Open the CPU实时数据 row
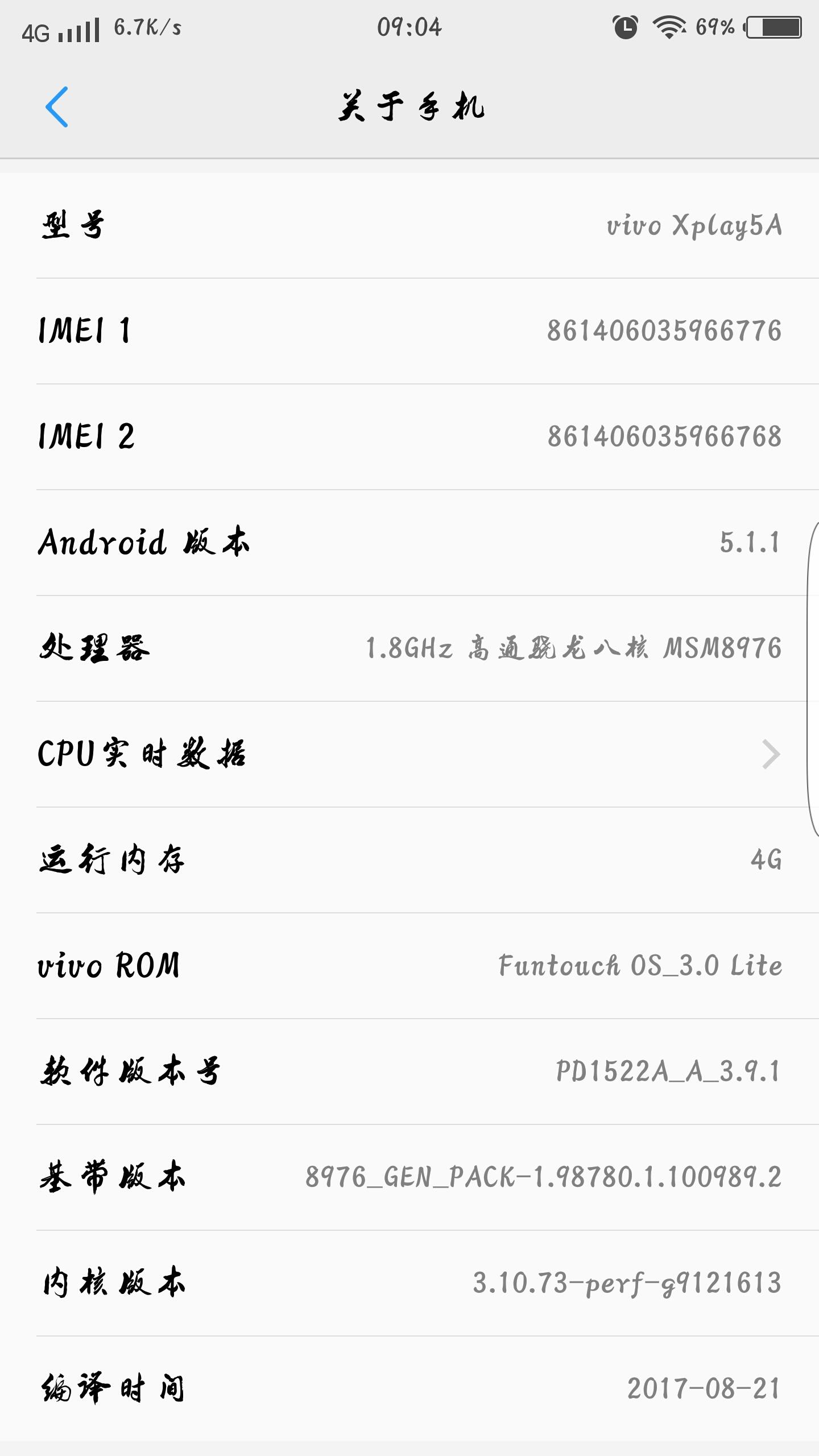 (409, 754)
